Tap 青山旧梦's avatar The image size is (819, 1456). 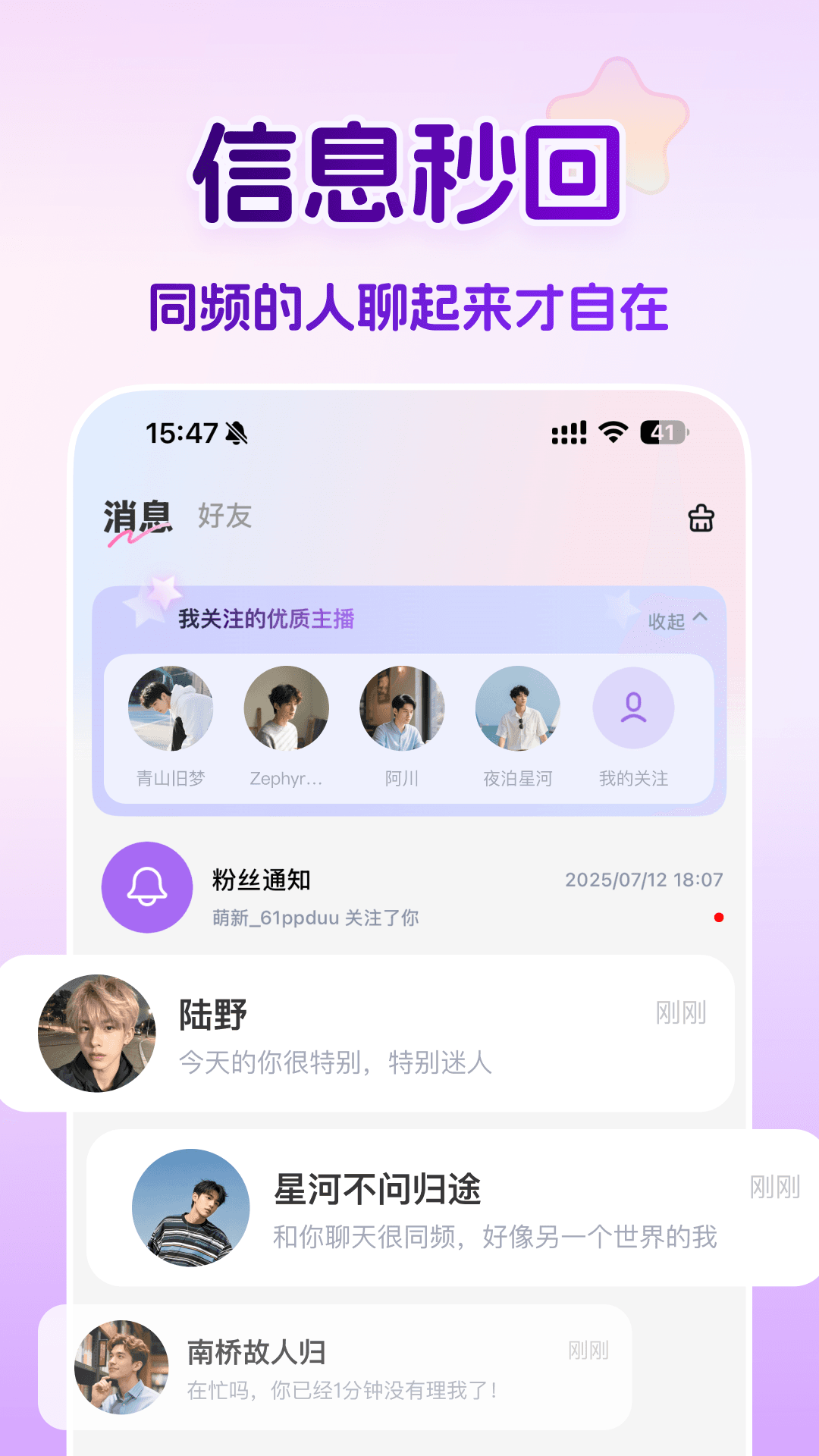click(171, 708)
